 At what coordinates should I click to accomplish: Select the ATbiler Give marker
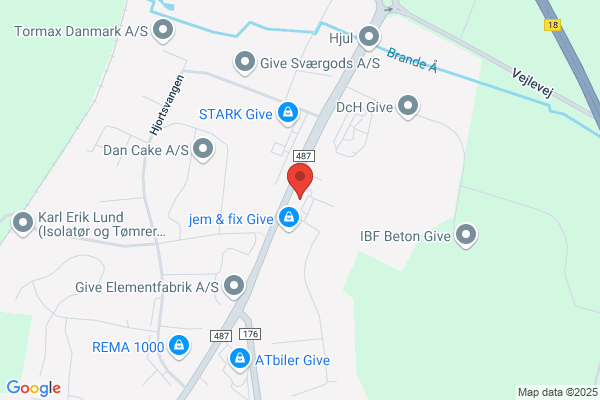[240, 359]
